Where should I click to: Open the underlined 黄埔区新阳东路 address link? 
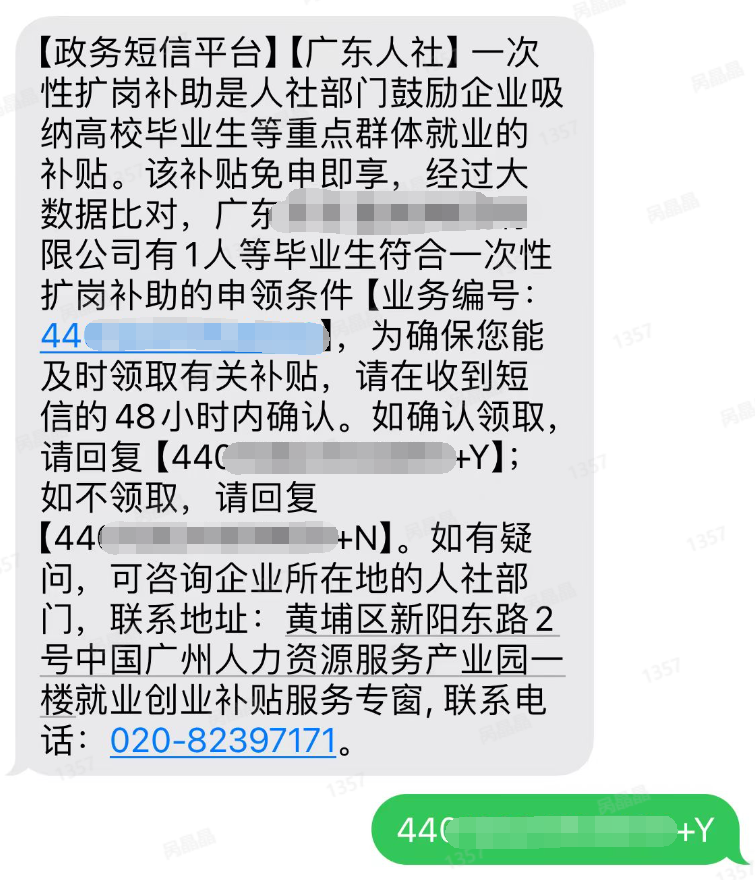418,619
